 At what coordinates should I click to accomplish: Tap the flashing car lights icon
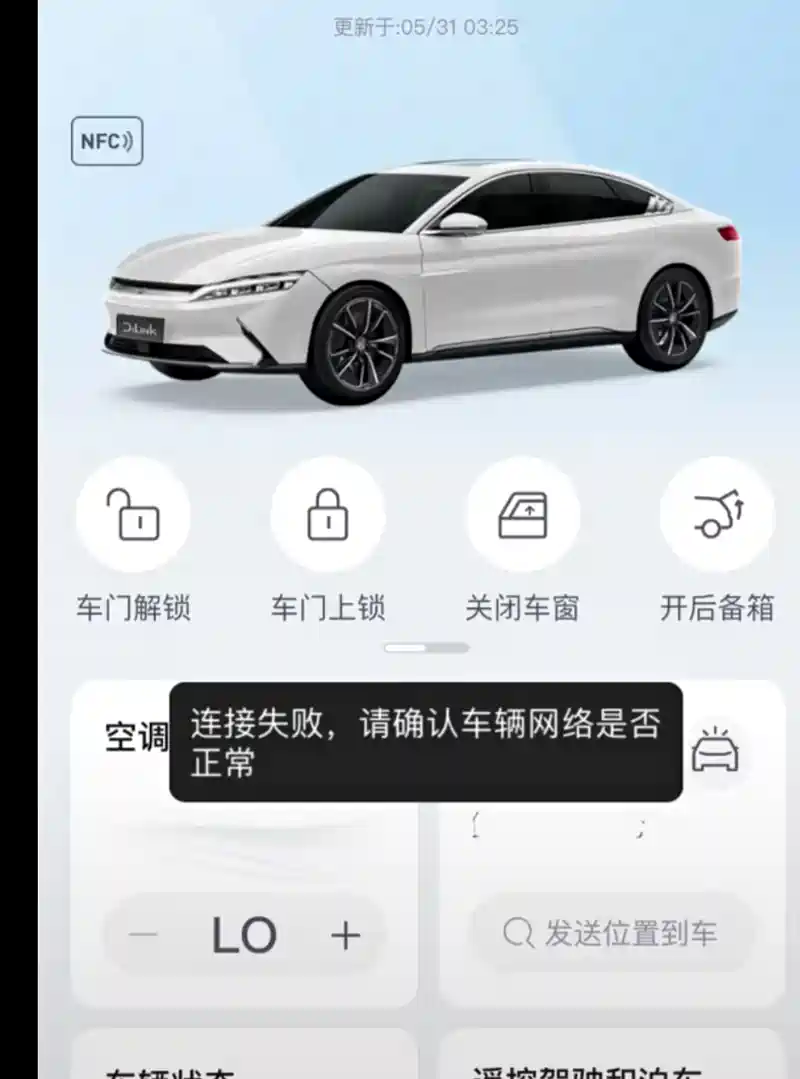tap(716, 751)
